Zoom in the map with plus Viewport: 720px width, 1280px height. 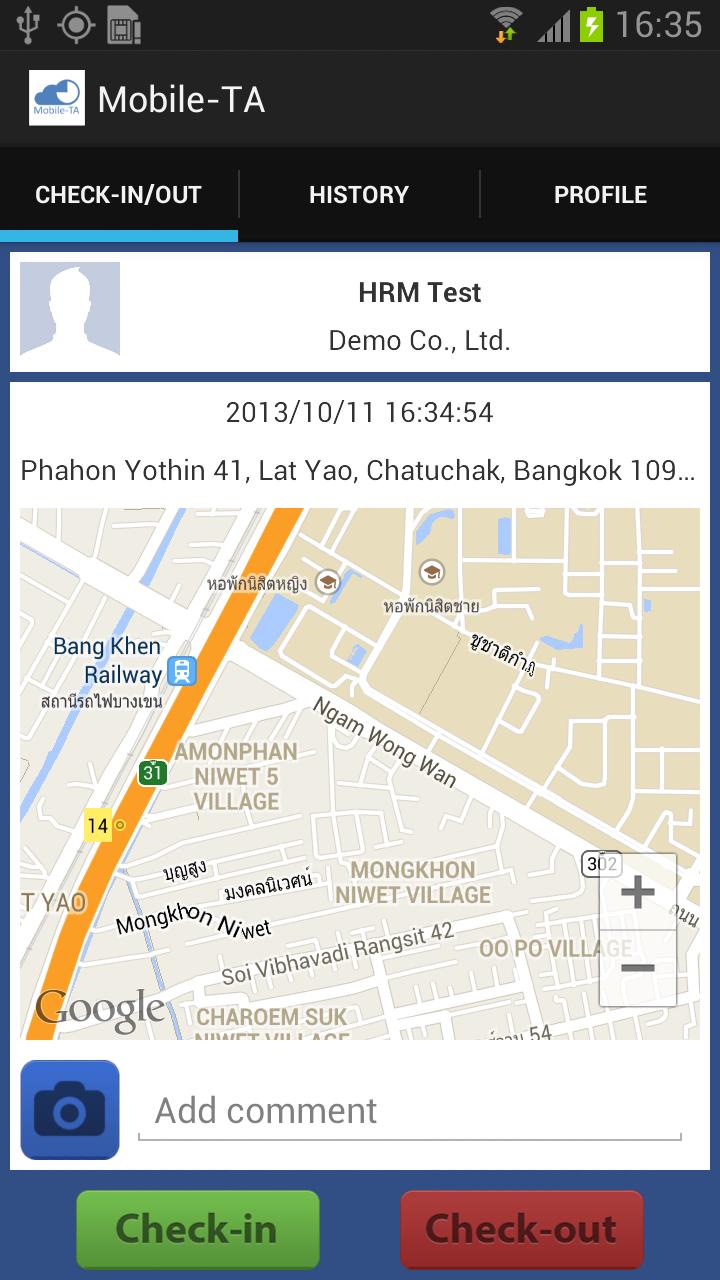(x=638, y=892)
